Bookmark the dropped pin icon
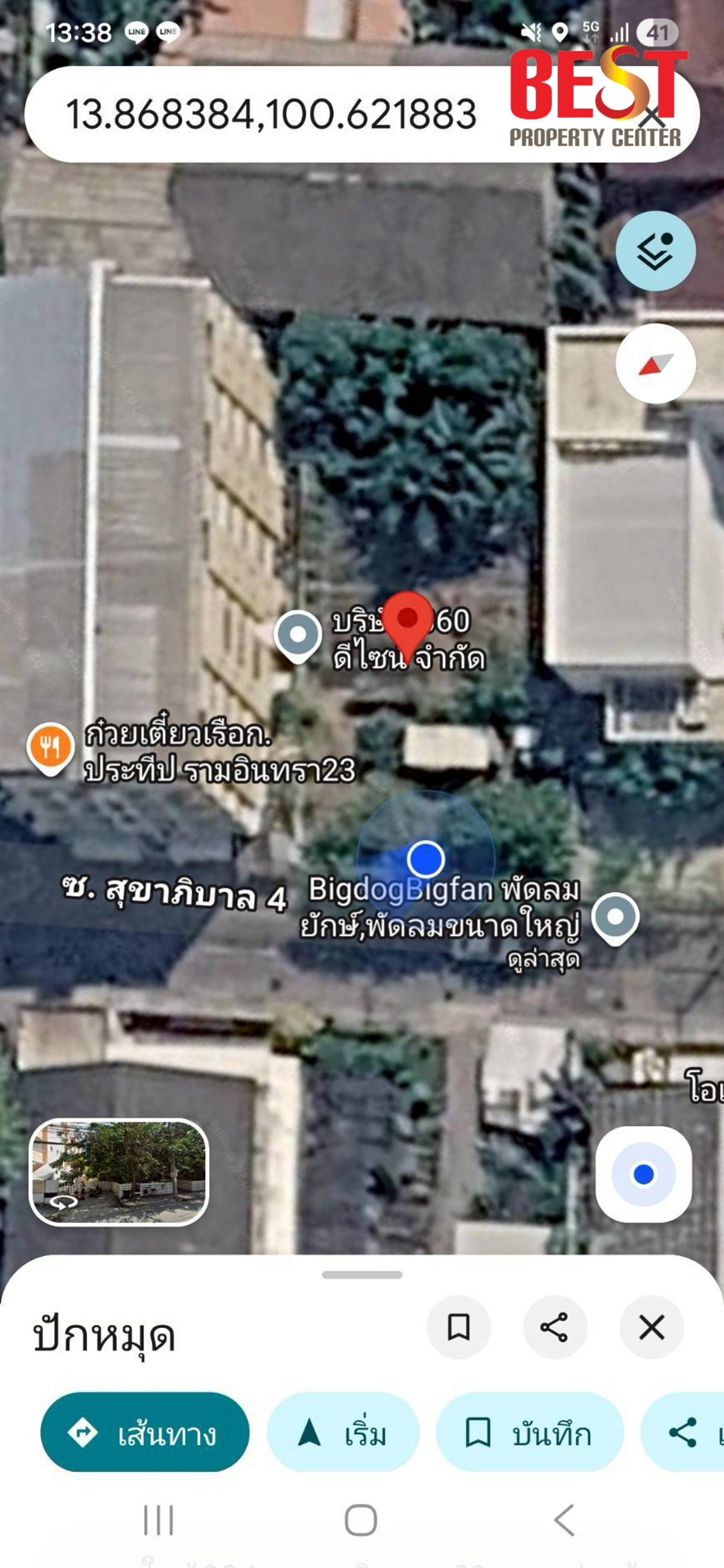Viewport: 724px width, 1568px height. pyautogui.click(x=458, y=1327)
